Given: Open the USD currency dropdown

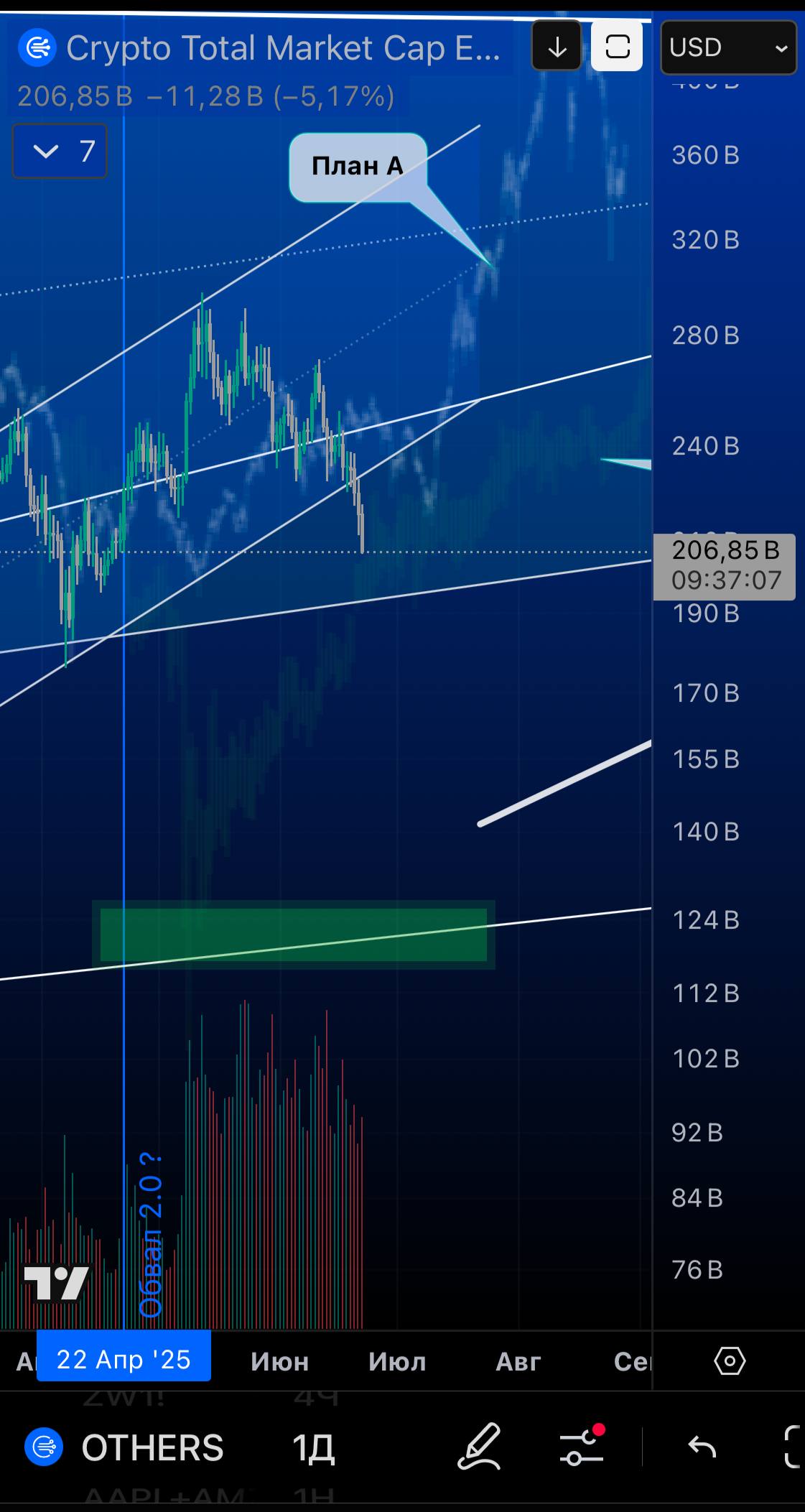Looking at the screenshot, I should [727, 47].
